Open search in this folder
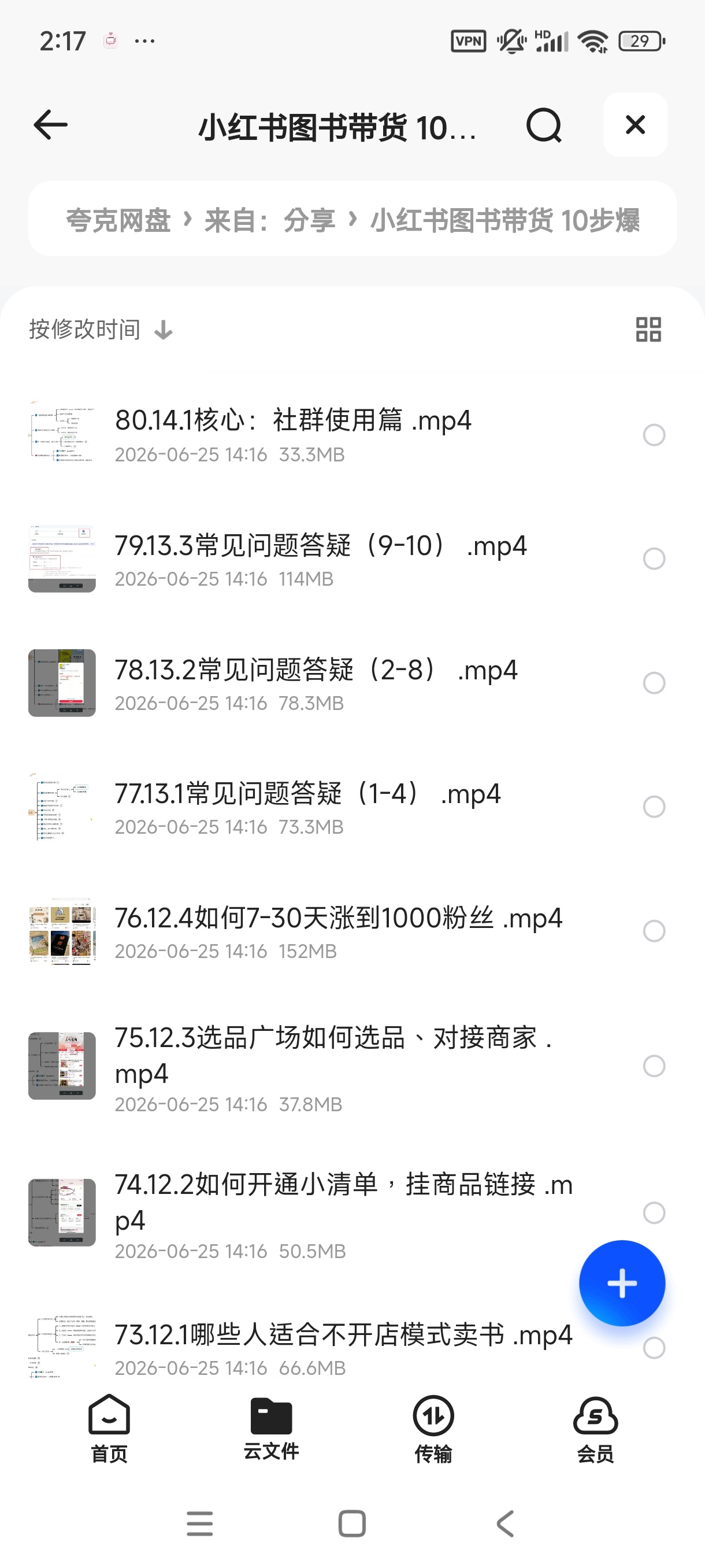 click(x=543, y=125)
